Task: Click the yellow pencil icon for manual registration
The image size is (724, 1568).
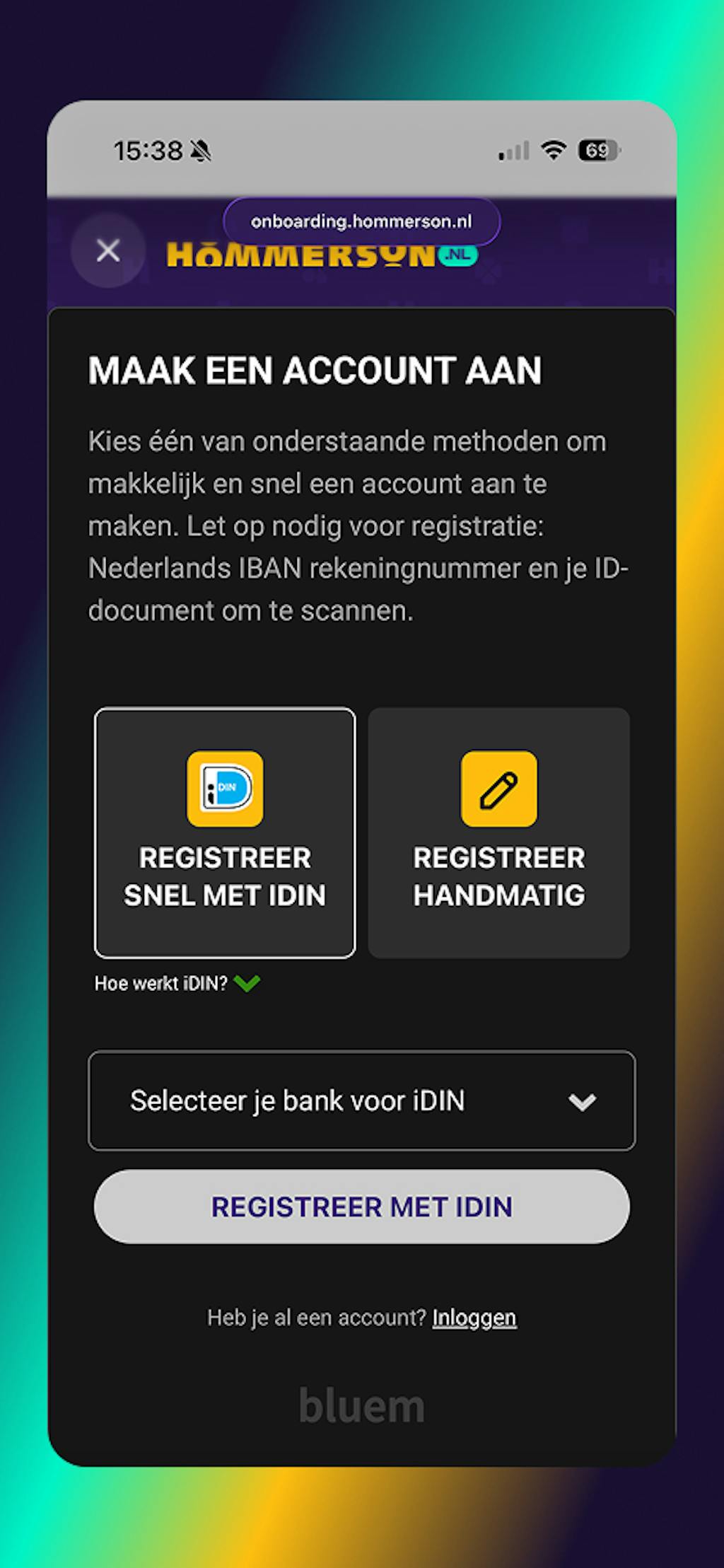Action: 499,789
